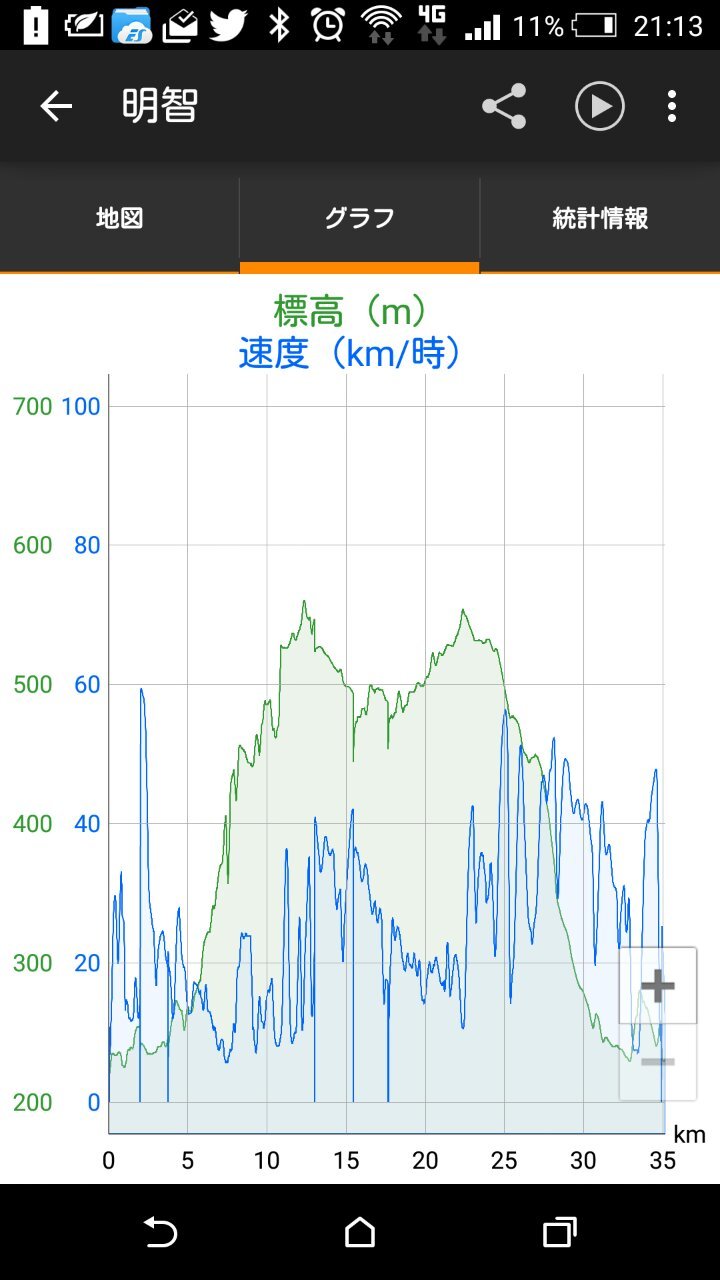Go back using the app bar arrow
Image resolution: width=720 pixels, height=1280 pixels.
click(56, 106)
